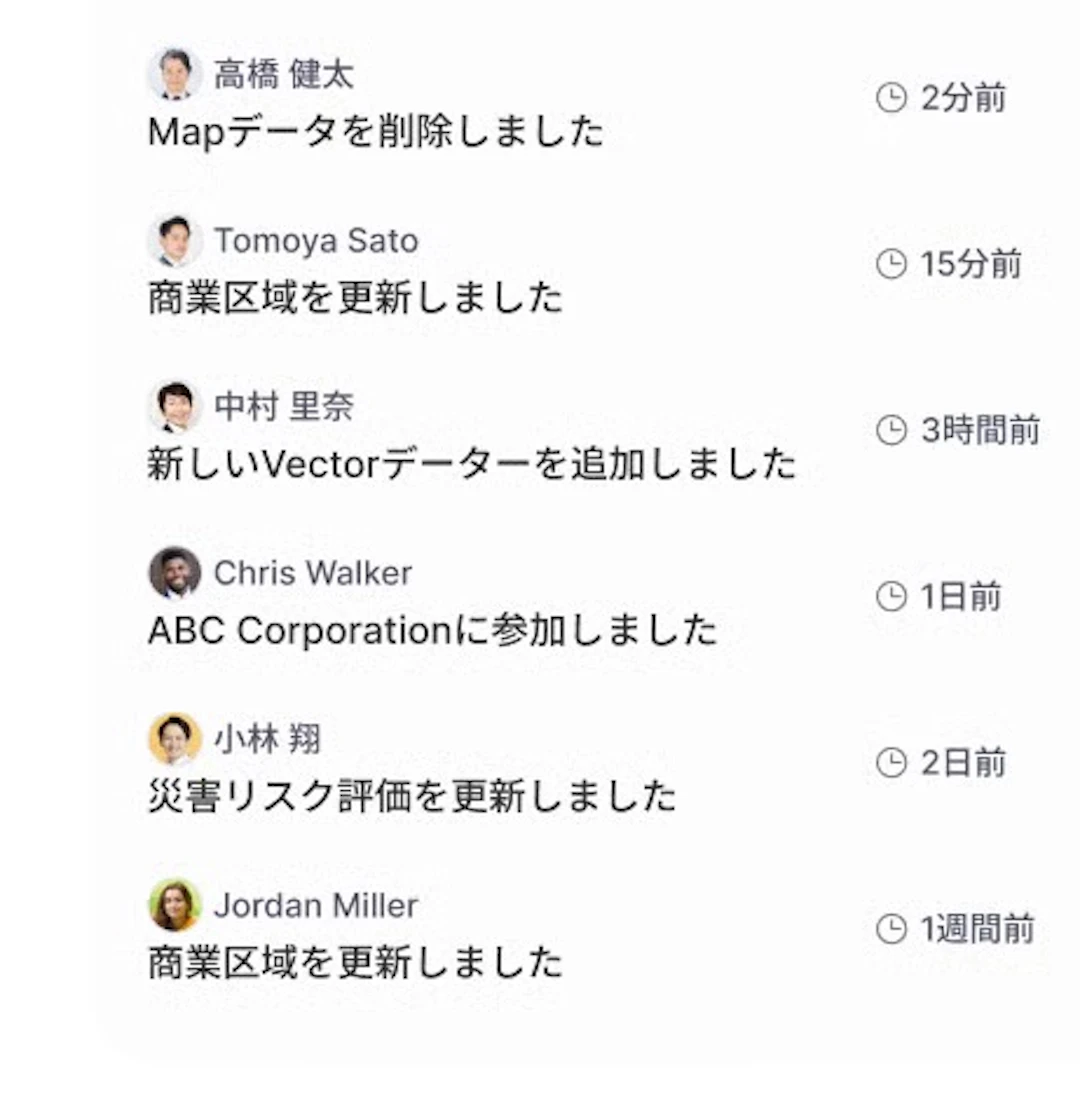Open 高橋 健太's Mapデータ deletion activity
Screen dimensions: 1080x1108
click(375, 131)
